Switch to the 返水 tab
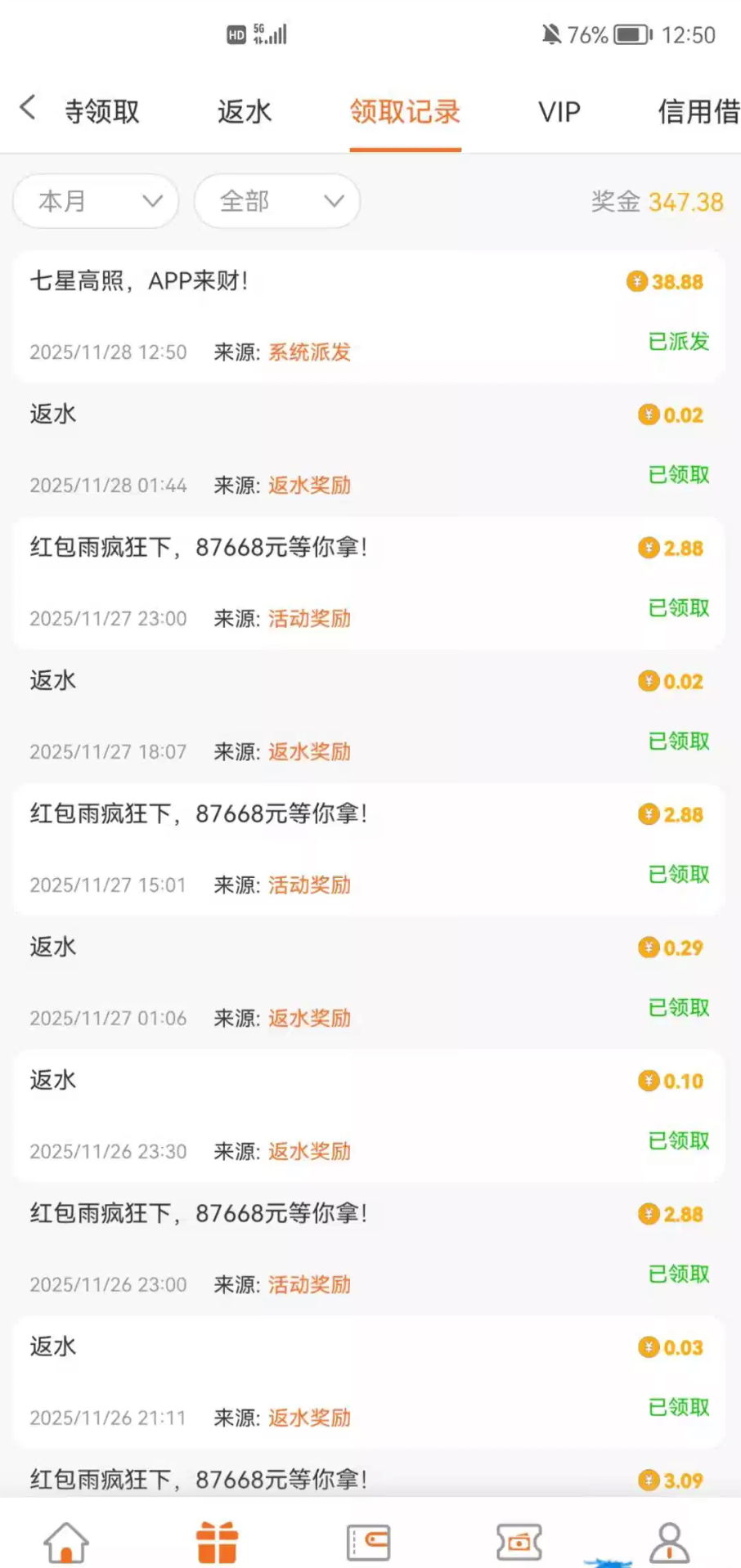Viewport: 741px width, 1568px height. 244,111
